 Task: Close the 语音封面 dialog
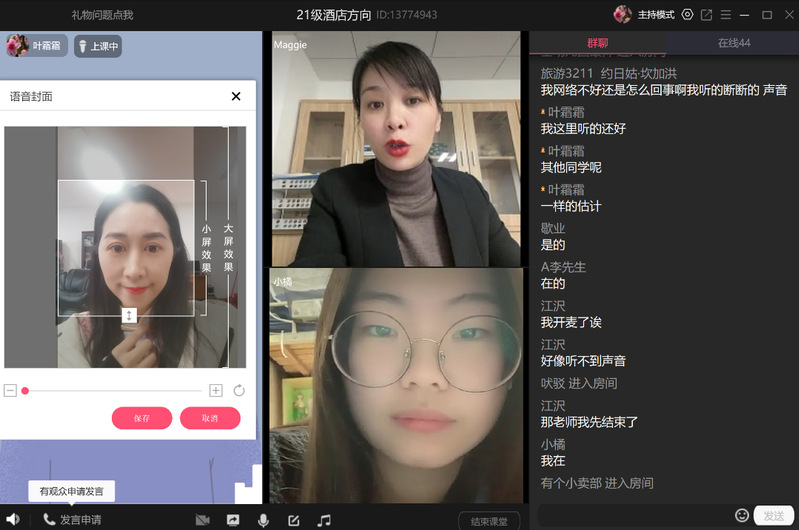pyautogui.click(x=236, y=96)
